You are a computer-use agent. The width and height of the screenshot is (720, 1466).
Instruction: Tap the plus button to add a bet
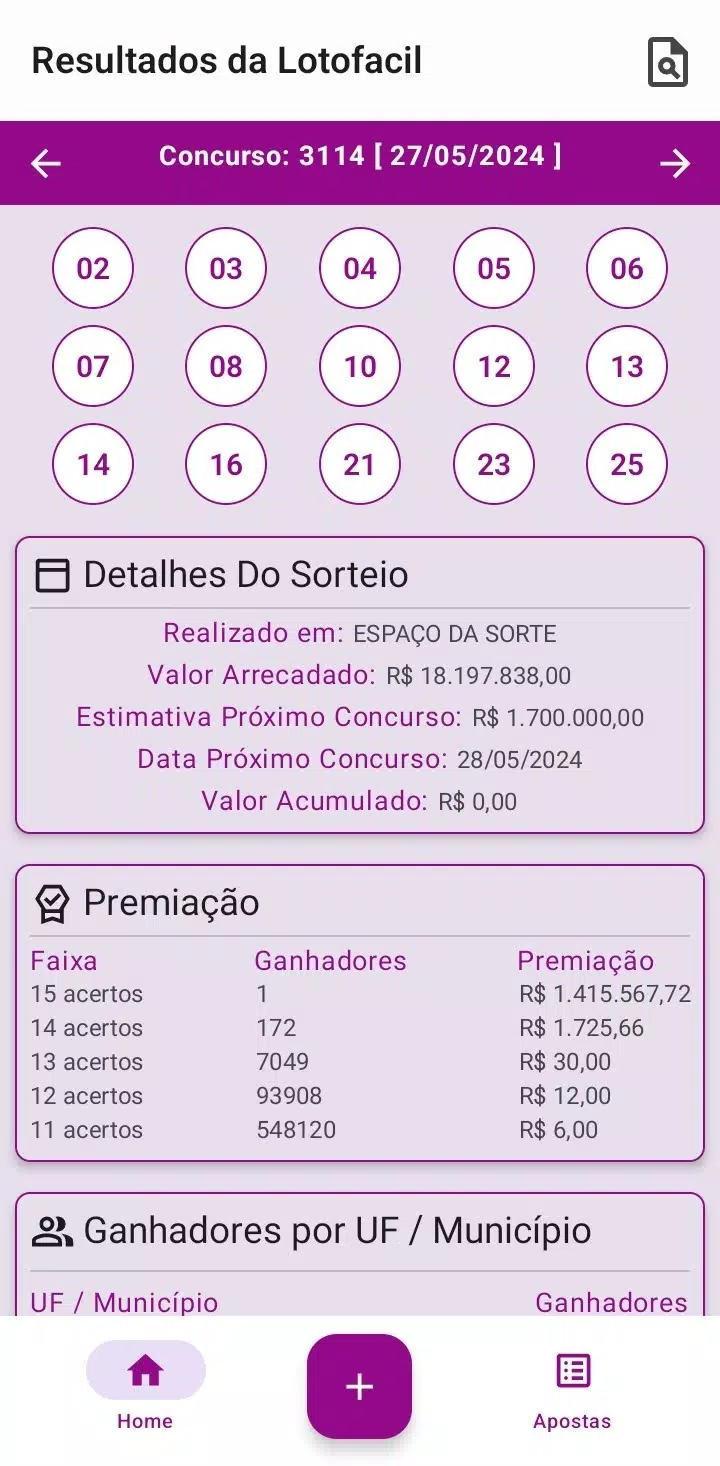359,1386
